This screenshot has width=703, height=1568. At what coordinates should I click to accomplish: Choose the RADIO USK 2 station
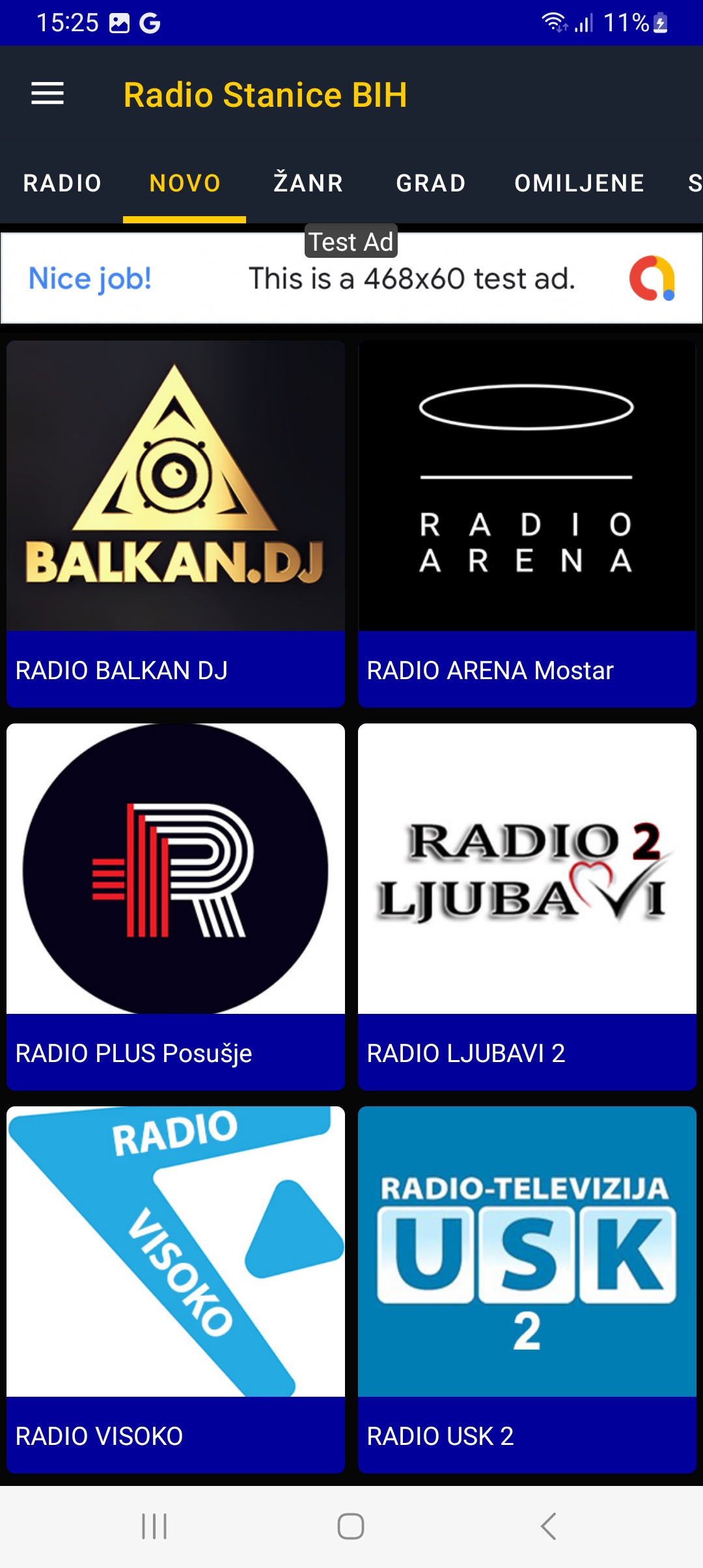click(527, 1289)
